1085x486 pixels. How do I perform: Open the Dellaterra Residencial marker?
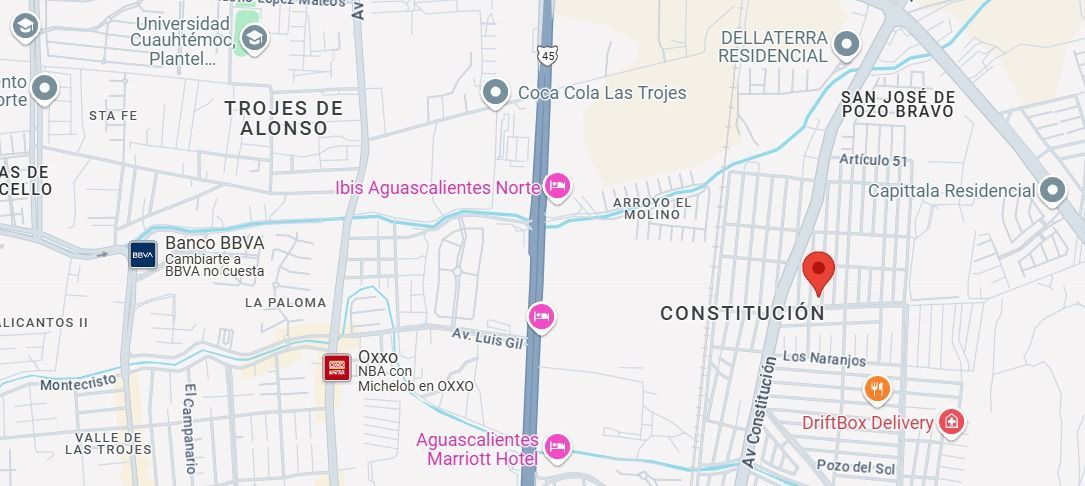846,44
